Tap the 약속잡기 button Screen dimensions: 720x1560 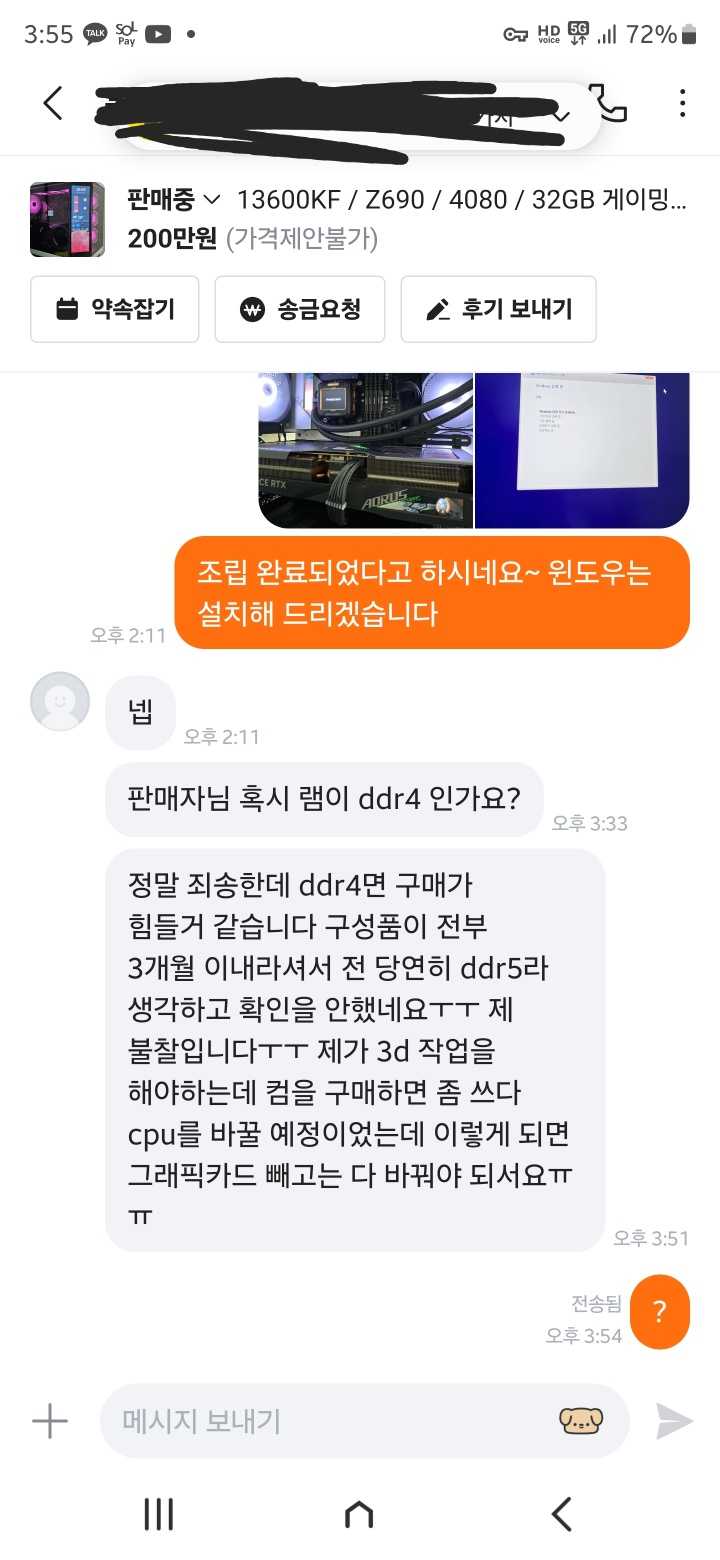click(115, 309)
